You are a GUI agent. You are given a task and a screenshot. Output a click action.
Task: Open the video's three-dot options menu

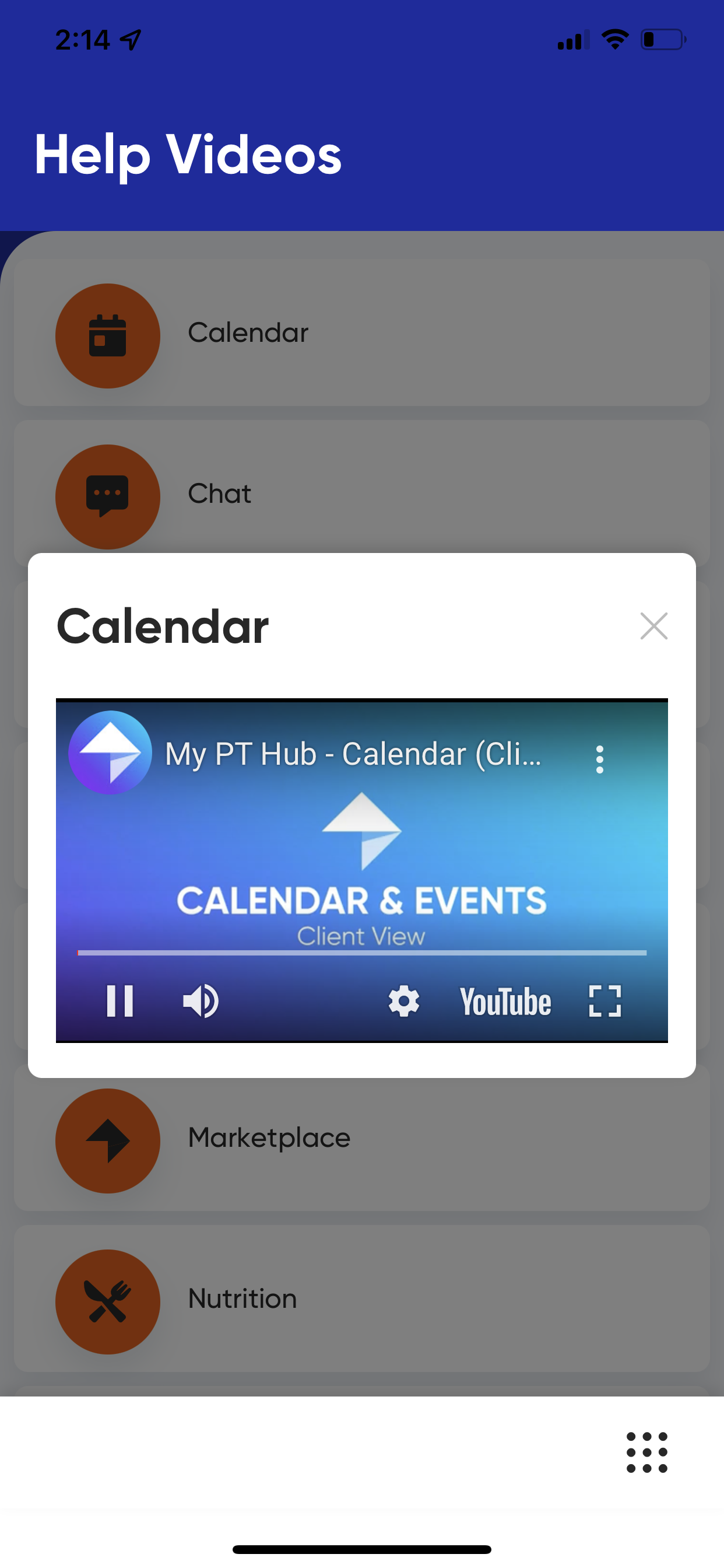(600, 759)
